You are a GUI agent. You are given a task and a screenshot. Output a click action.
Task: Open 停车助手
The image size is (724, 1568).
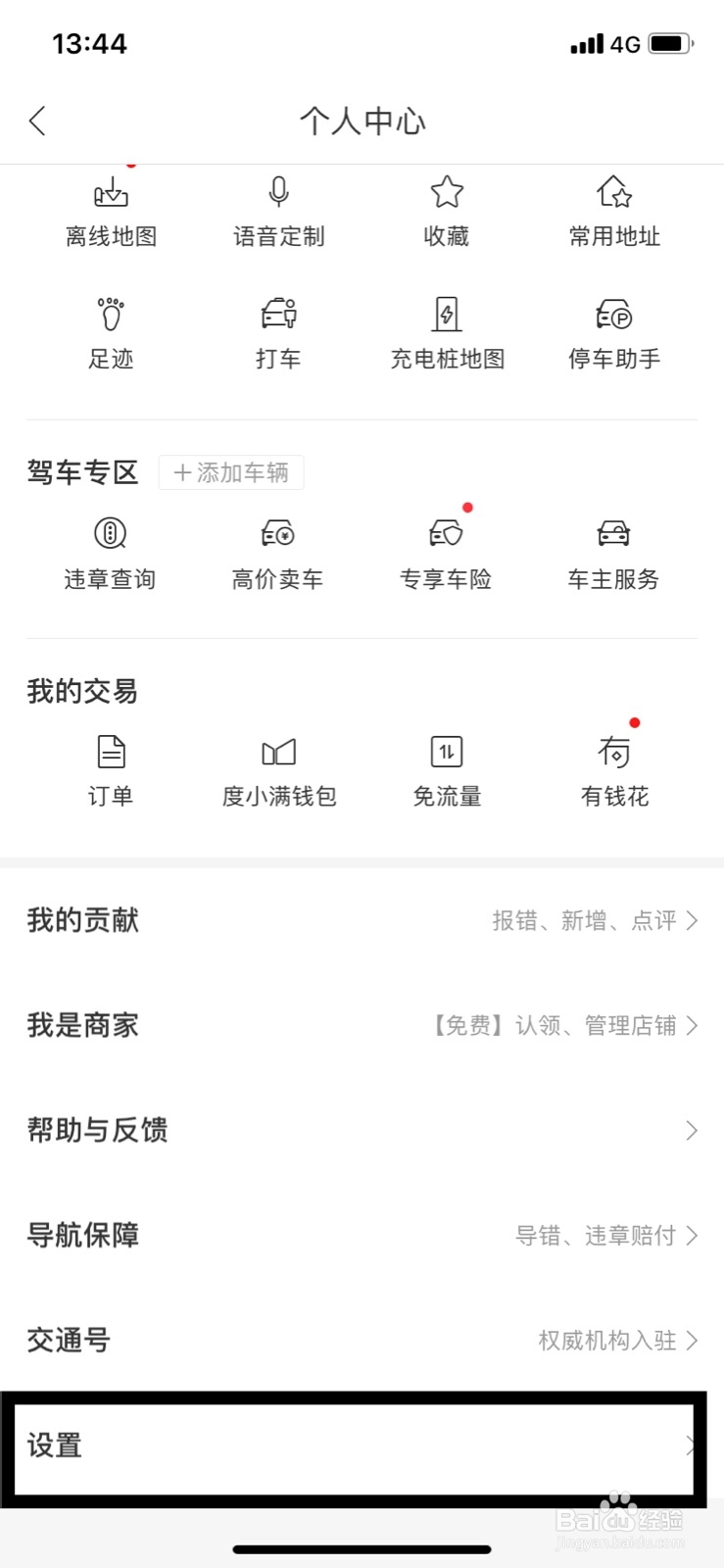point(614,334)
